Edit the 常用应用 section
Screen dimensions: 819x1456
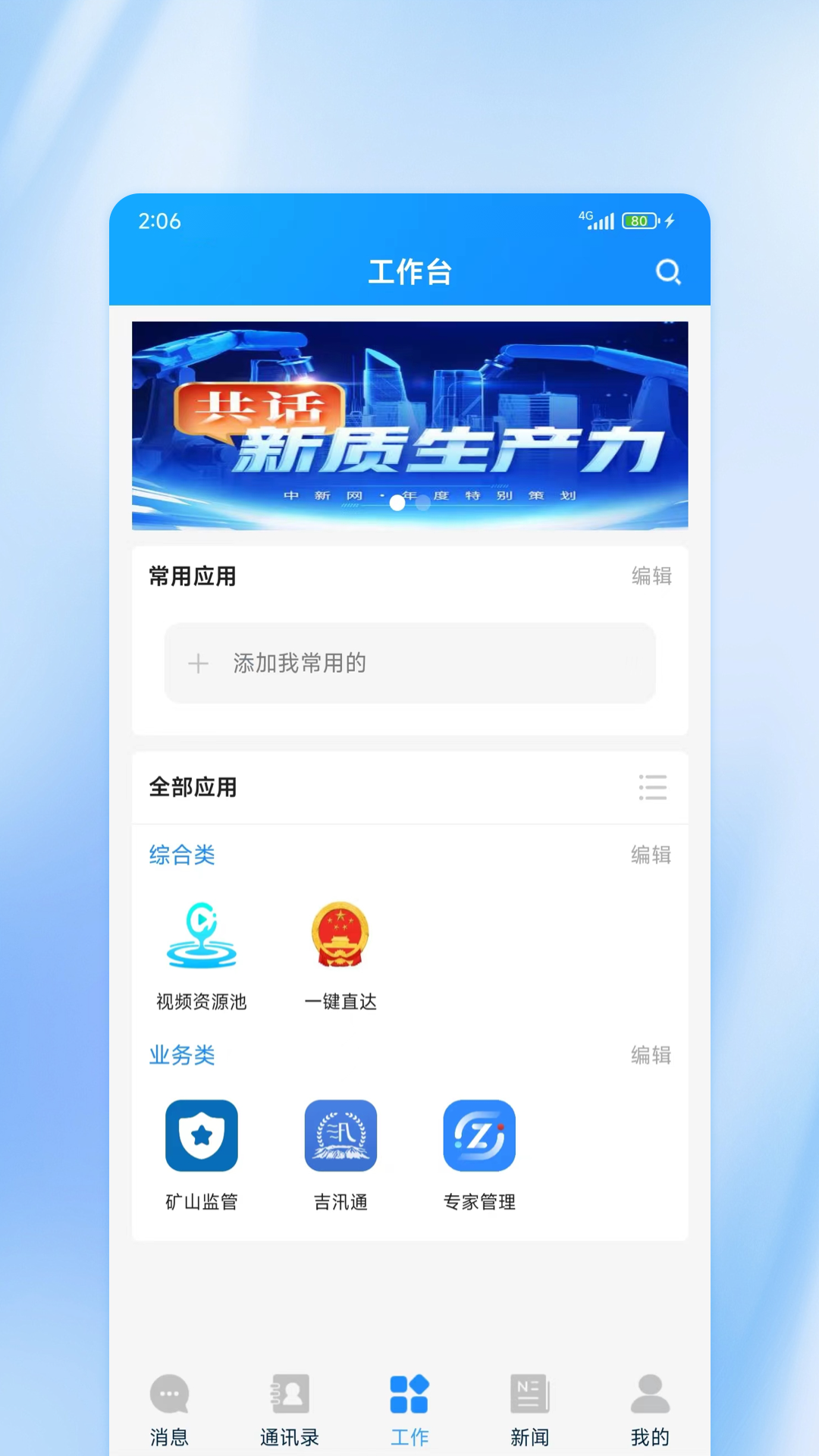(651, 576)
